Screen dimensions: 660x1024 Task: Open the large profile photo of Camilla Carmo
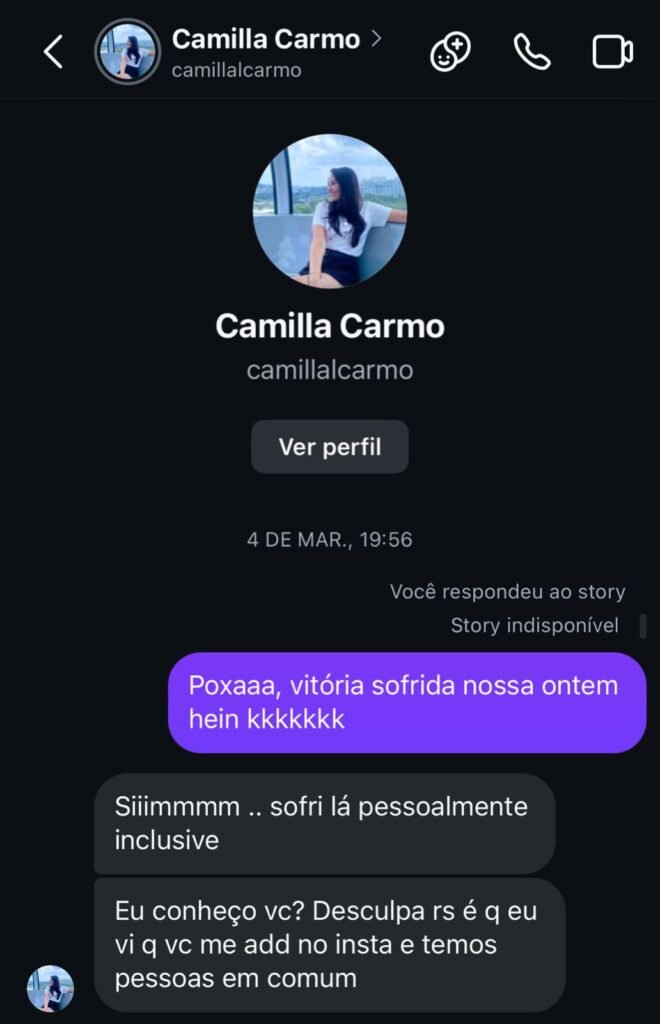pyautogui.click(x=330, y=210)
